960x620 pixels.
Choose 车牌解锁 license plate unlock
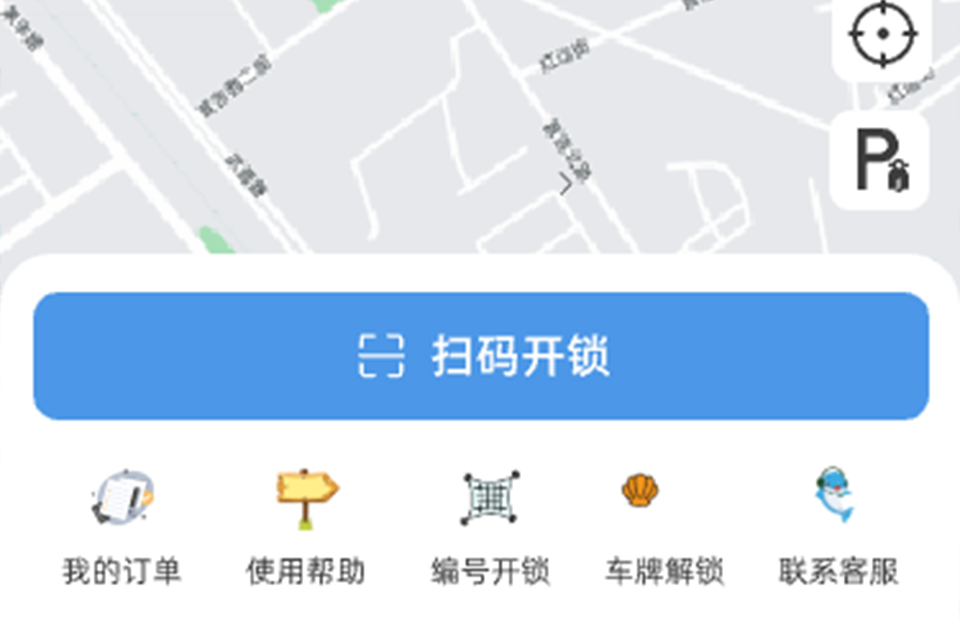point(664,526)
